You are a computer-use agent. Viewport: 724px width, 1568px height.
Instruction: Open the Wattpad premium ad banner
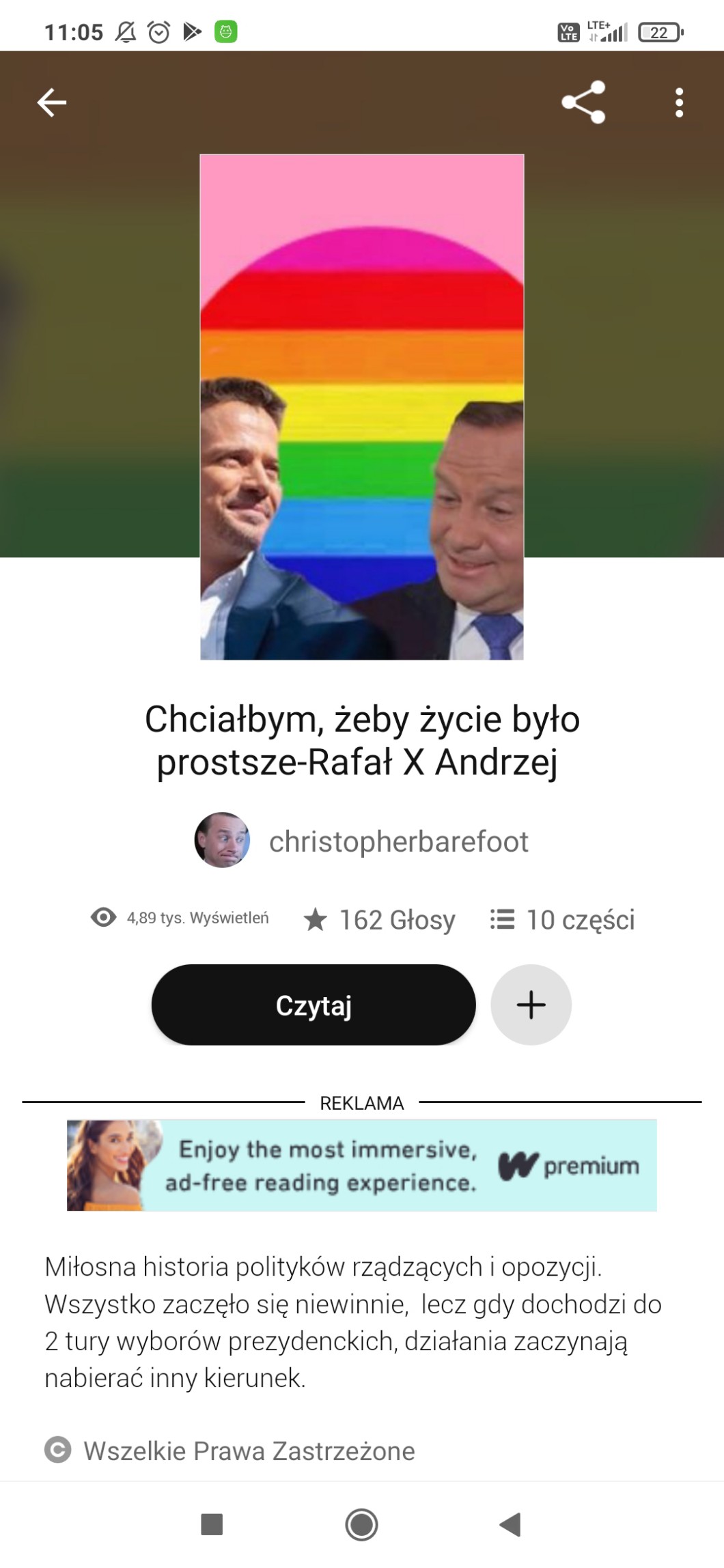pyautogui.click(x=362, y=1165)
